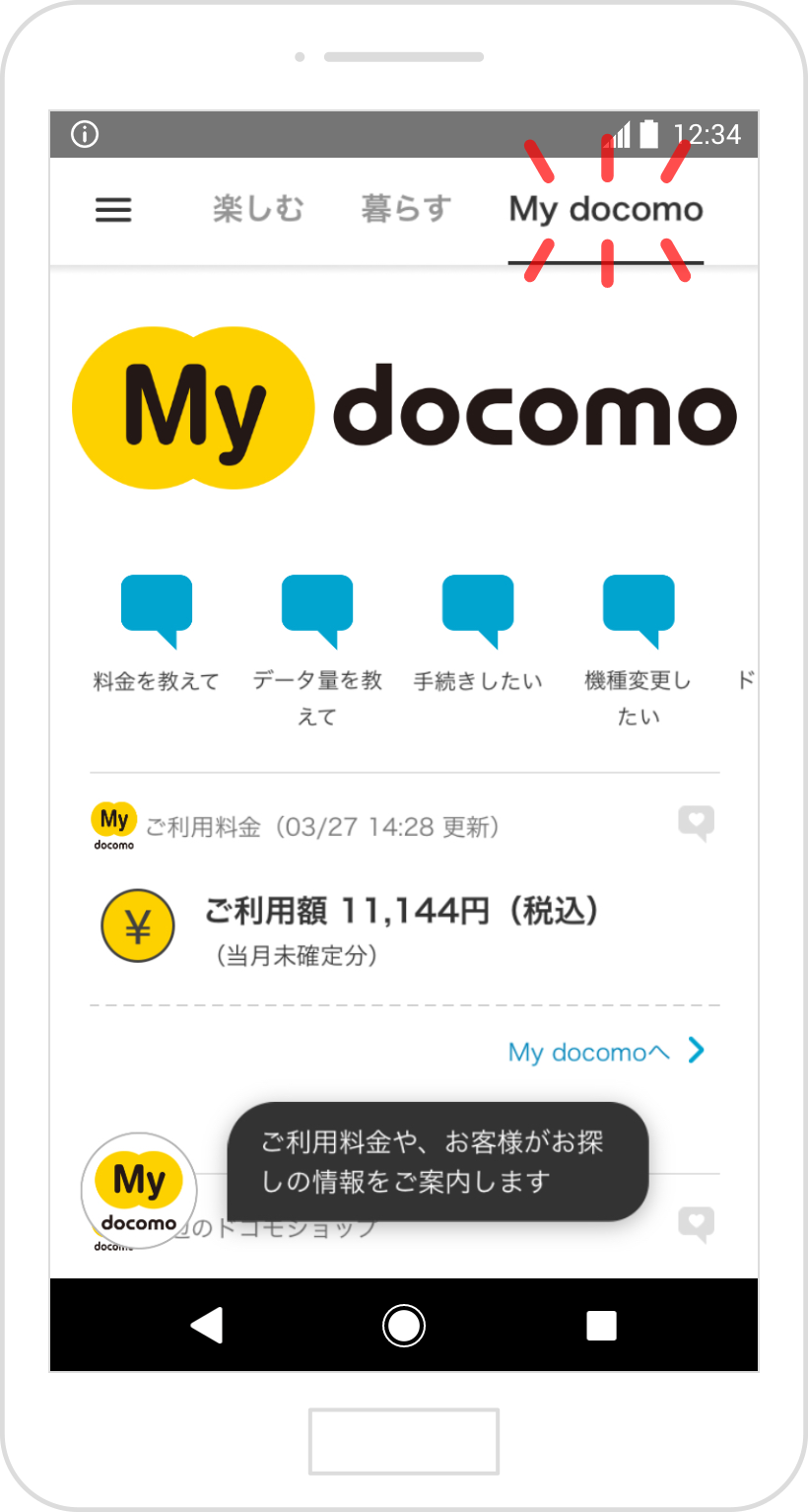The image size is (808, 1512).
Task: Tap the heart icon on ご利用料金 card
Action: click(x=697, y=824)
